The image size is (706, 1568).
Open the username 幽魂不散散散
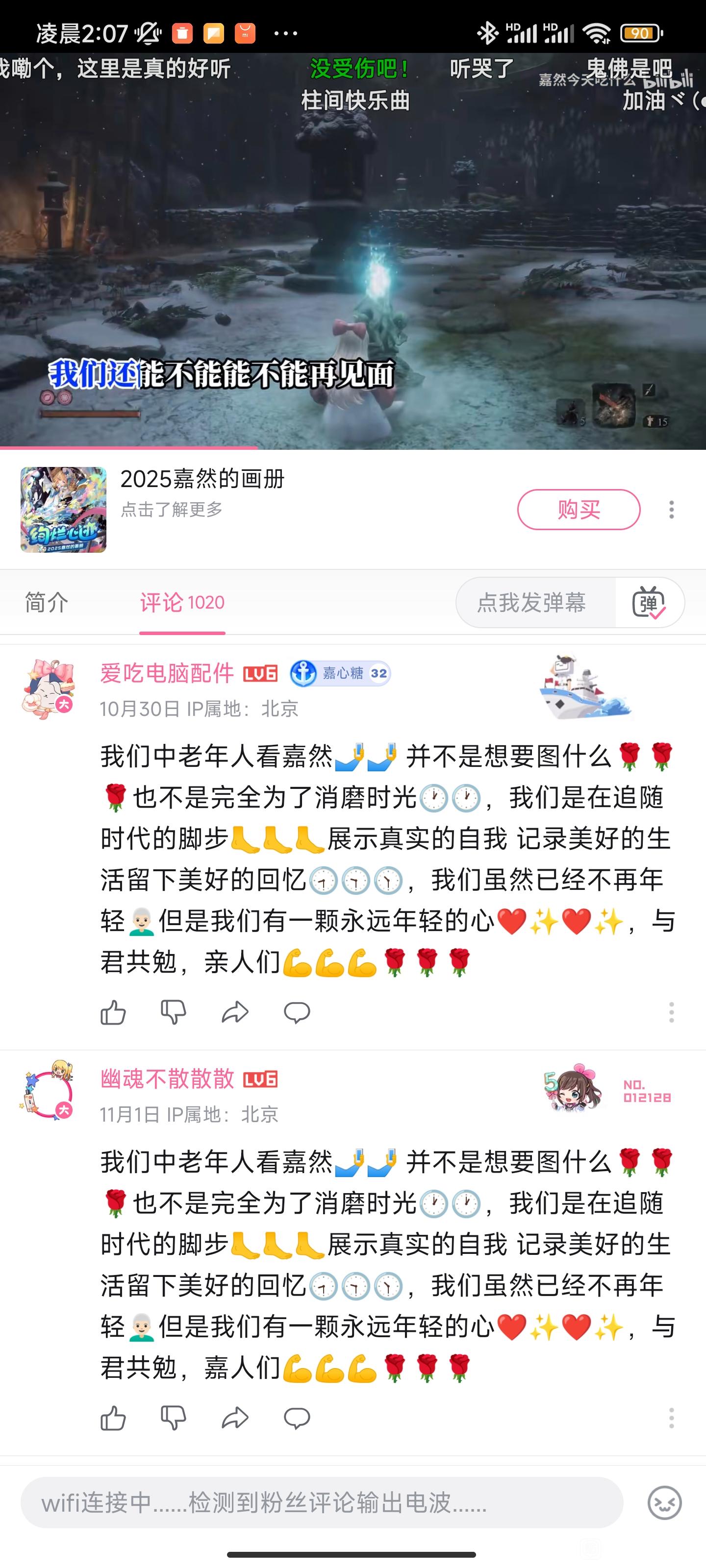pos(168,1079)
